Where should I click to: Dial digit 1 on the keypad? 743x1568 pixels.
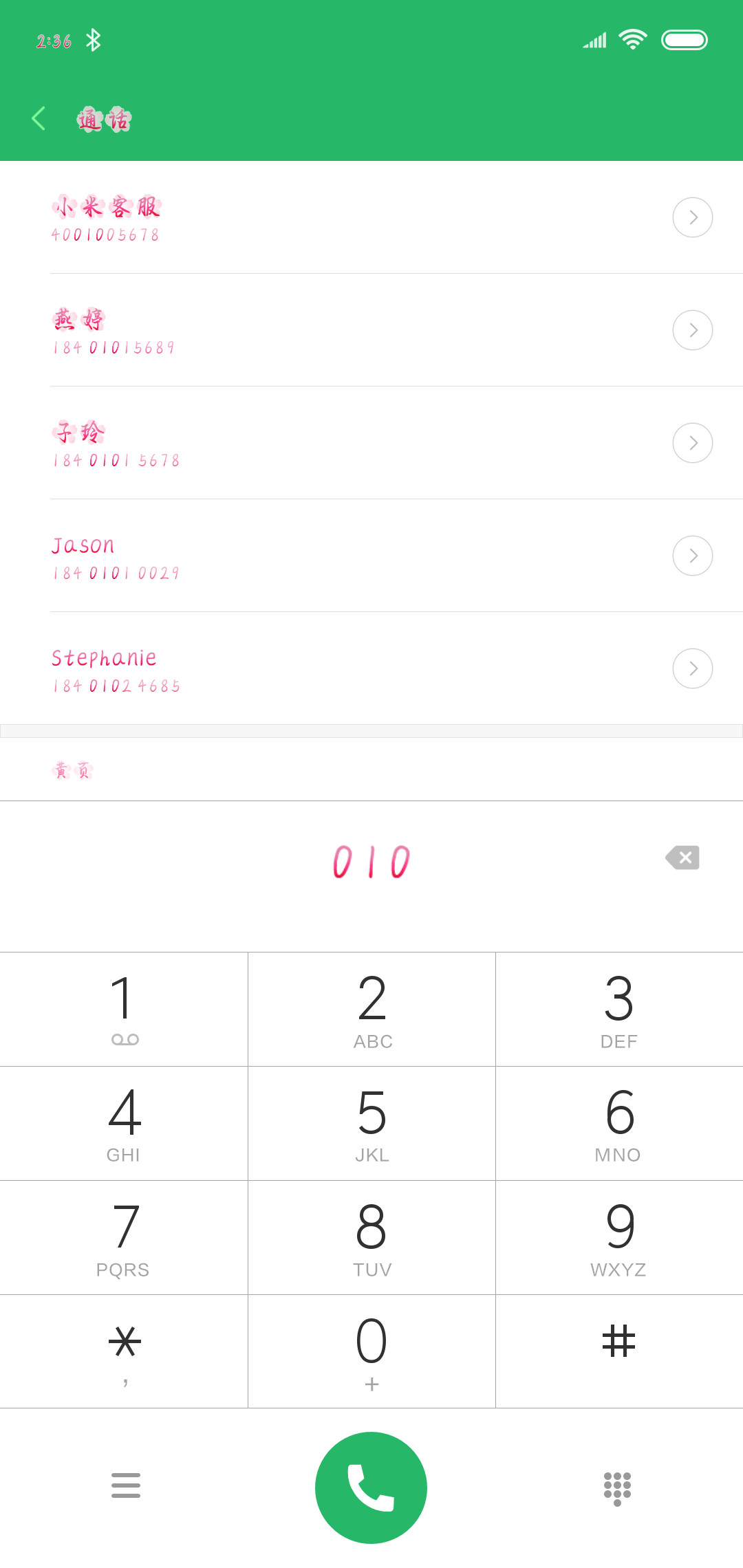124,1010
